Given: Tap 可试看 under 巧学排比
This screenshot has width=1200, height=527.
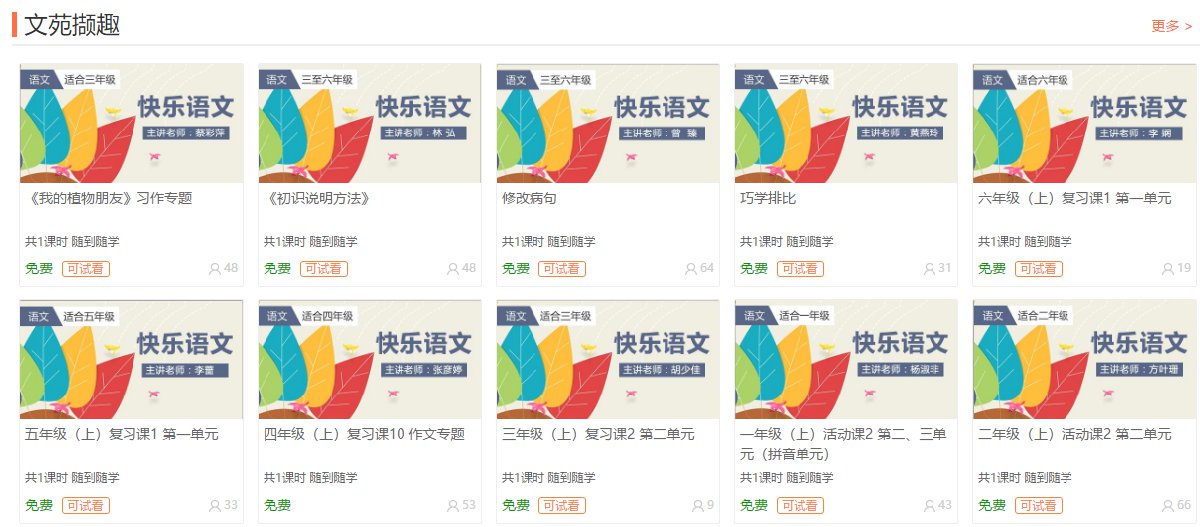Looking at the screenshot, I should pos(800,268).
